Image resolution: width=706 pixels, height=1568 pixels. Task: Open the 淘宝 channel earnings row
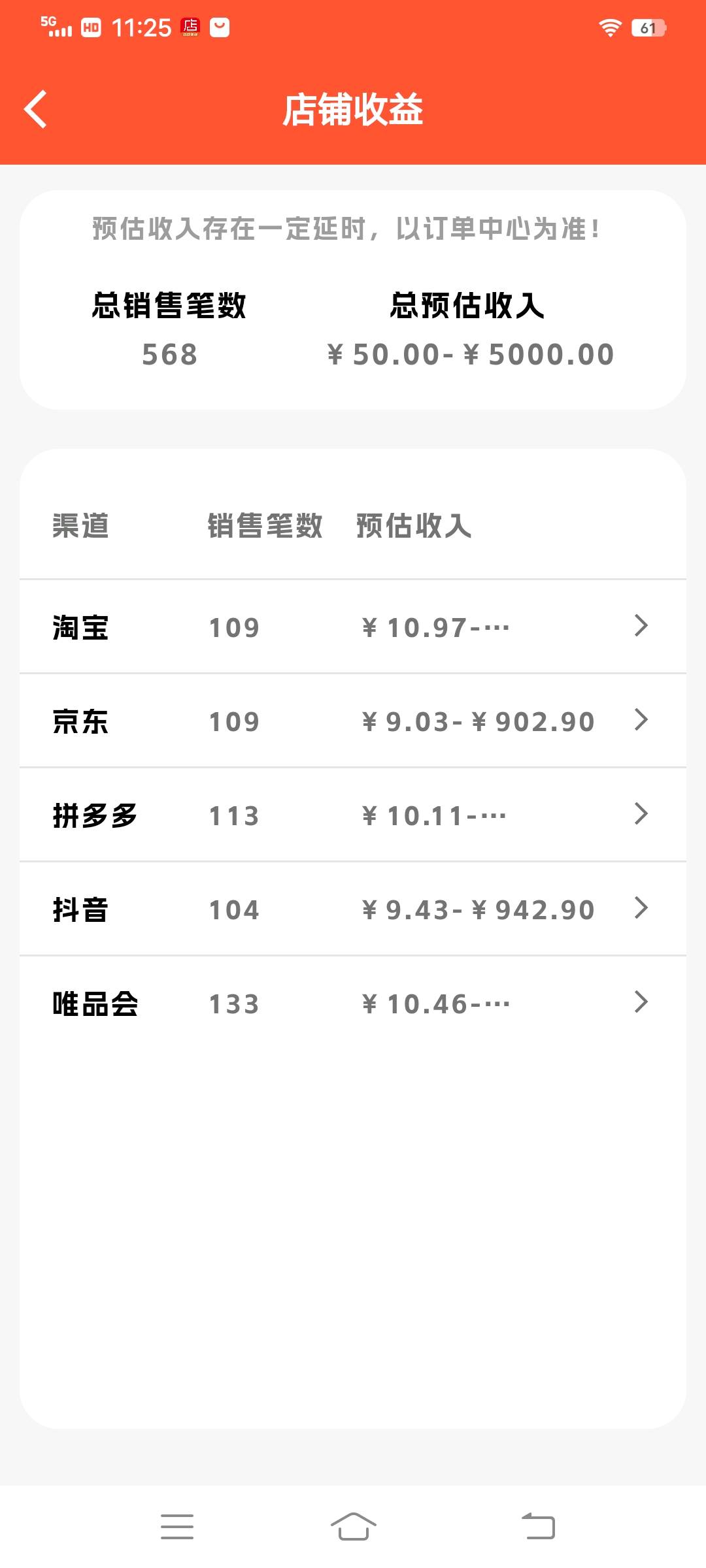353,627
